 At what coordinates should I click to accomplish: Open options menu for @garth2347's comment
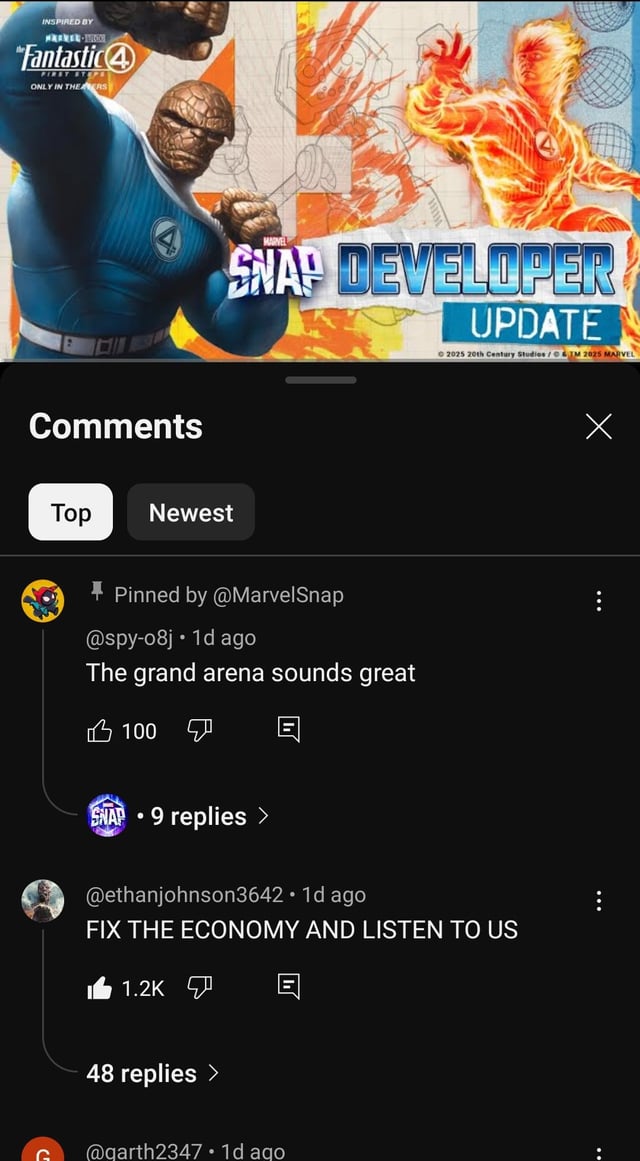599,1152
